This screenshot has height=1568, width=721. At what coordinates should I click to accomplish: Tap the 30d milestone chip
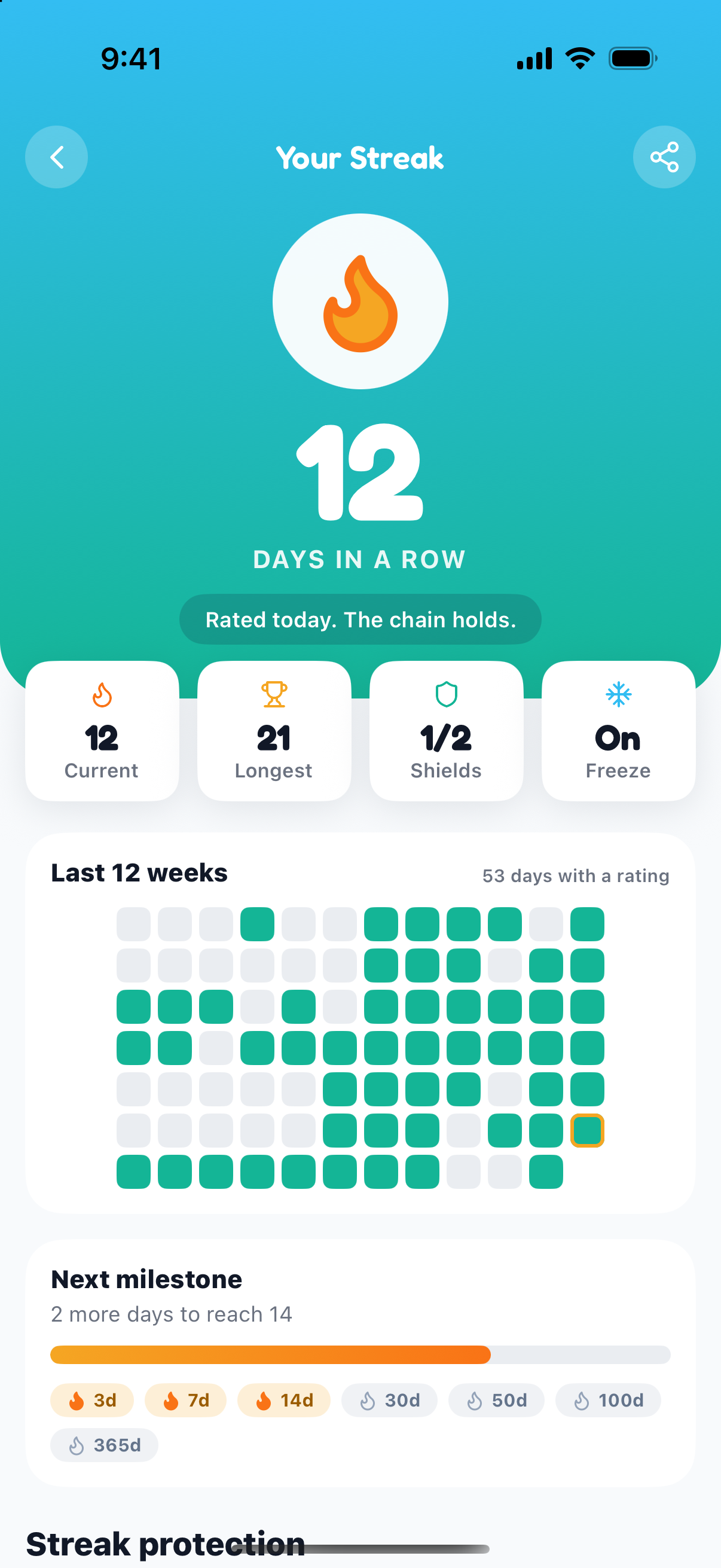click(x=389, y=1400)
